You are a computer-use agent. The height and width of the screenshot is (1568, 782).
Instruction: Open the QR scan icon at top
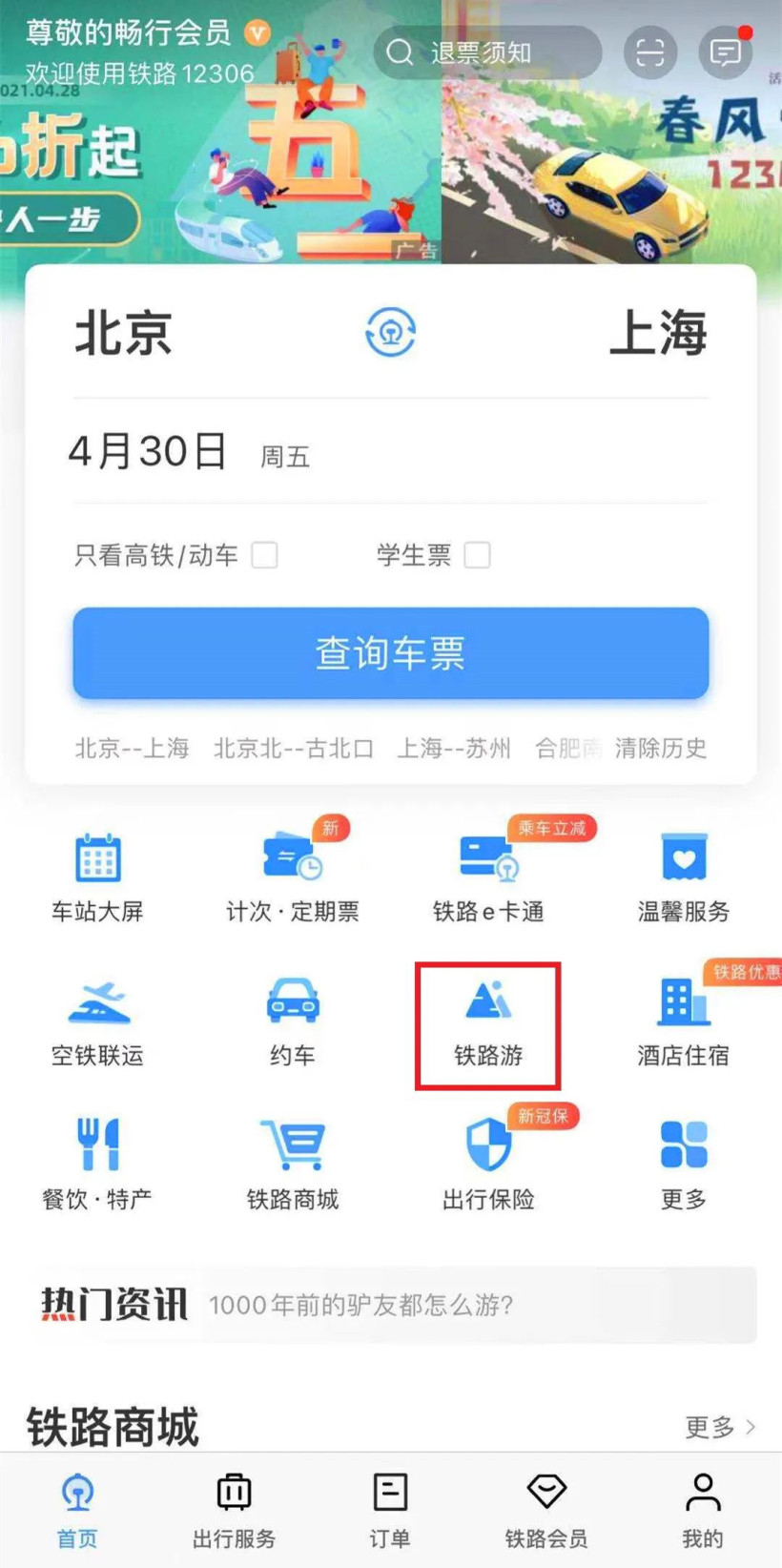point(651,52)
